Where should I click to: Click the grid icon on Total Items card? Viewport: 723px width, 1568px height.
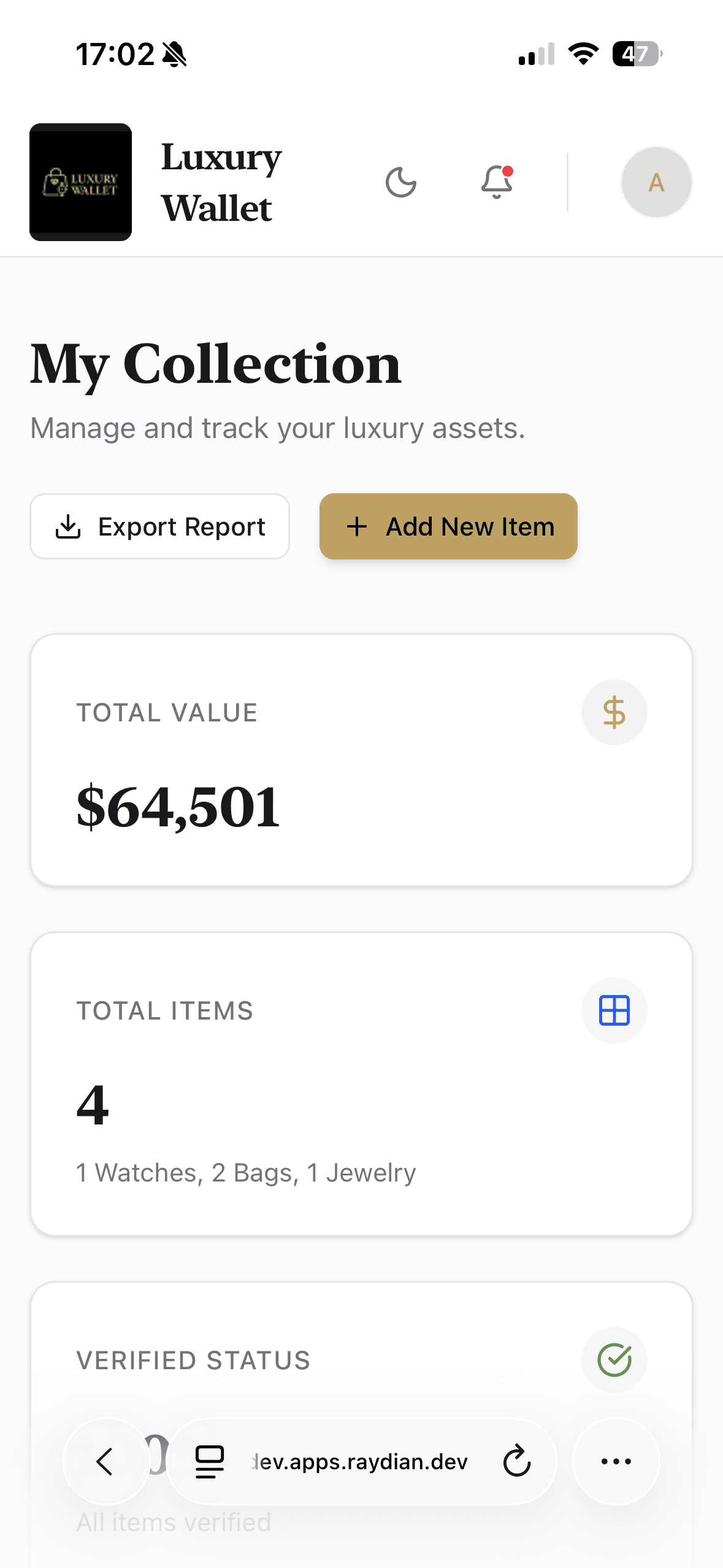(614, 1010)
